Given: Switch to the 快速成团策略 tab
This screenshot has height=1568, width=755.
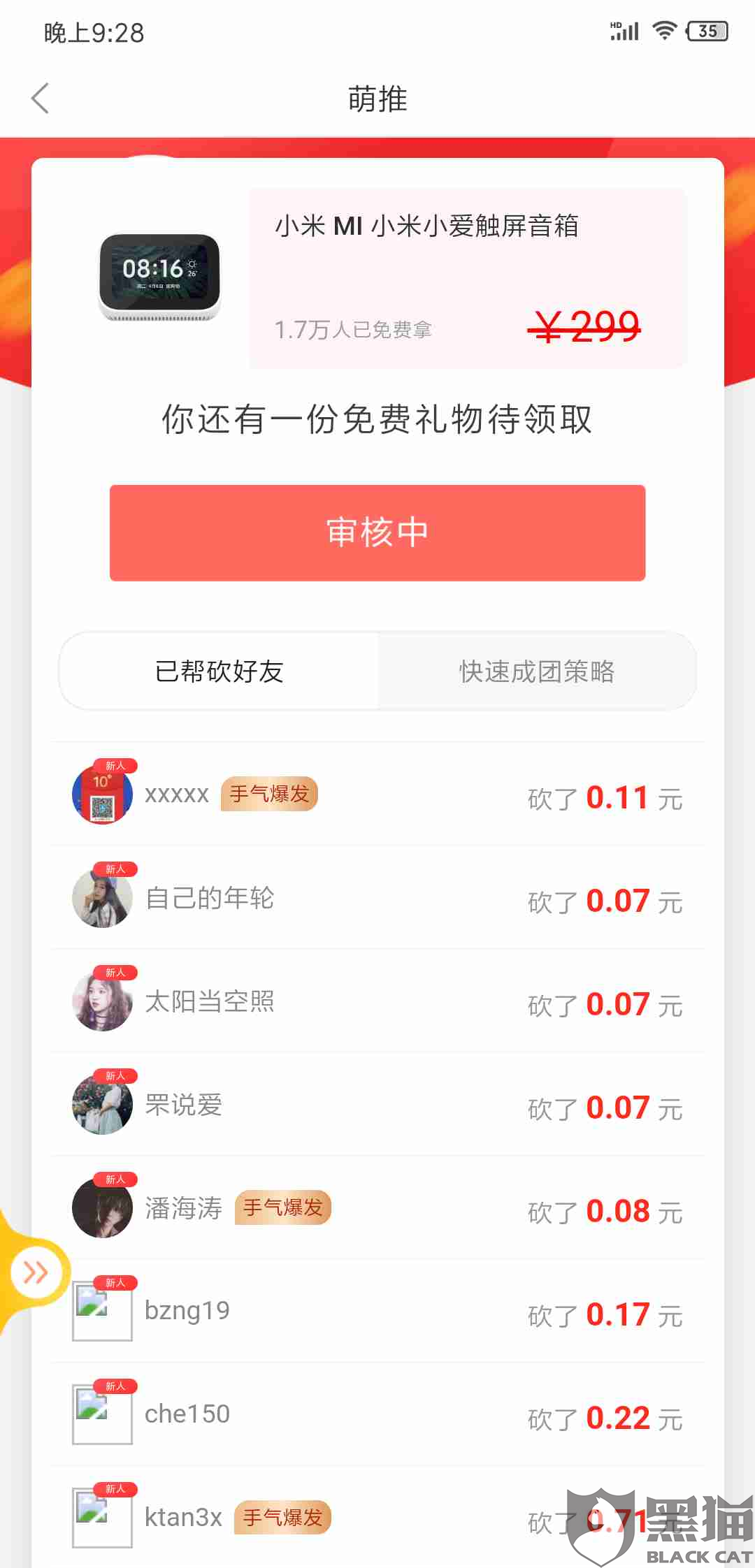Looking at the screenshot, I should coord(536,671).
